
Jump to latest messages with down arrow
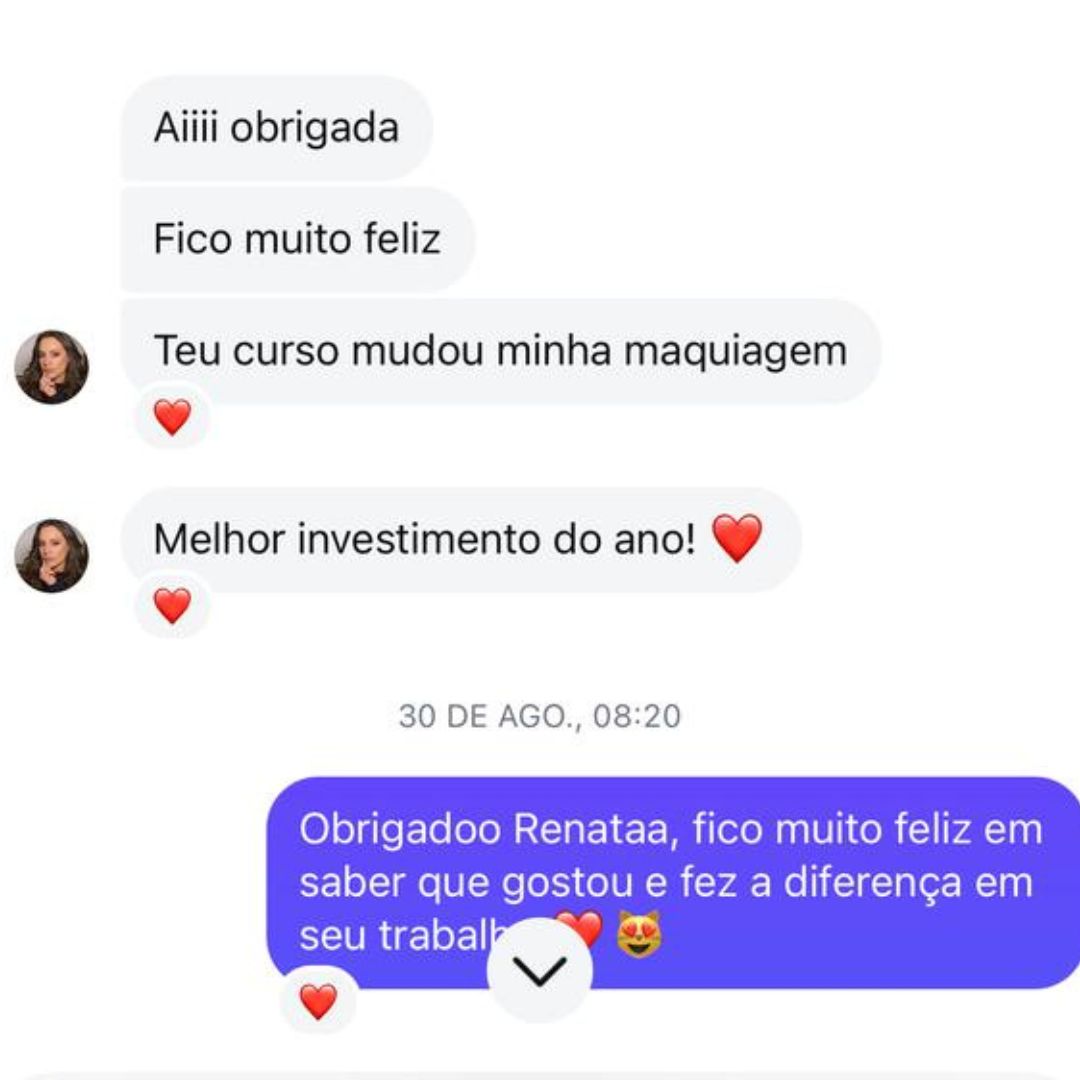tap(540, 970)
